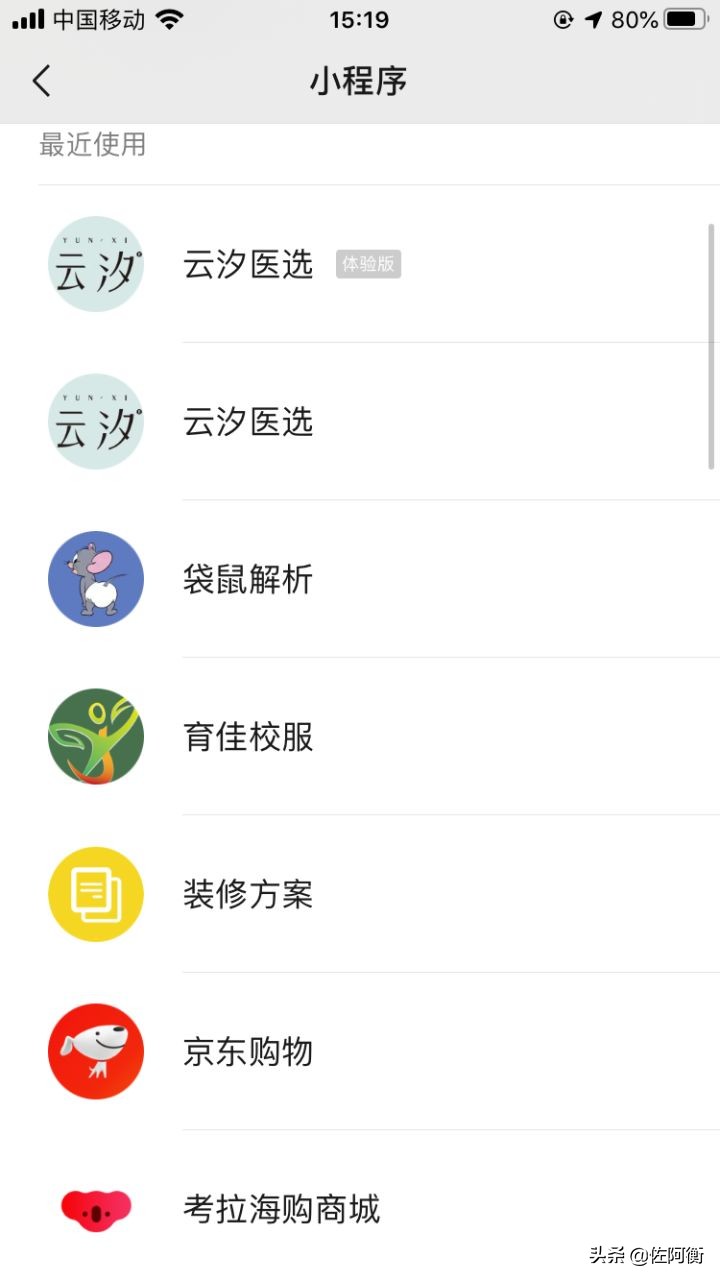Image resolution: width=720 pixels, height=1281 pixels.
Task: Tap the 体验版 badge next to 云汐医选
Action: pyautogui.click(x=368, y=263)
